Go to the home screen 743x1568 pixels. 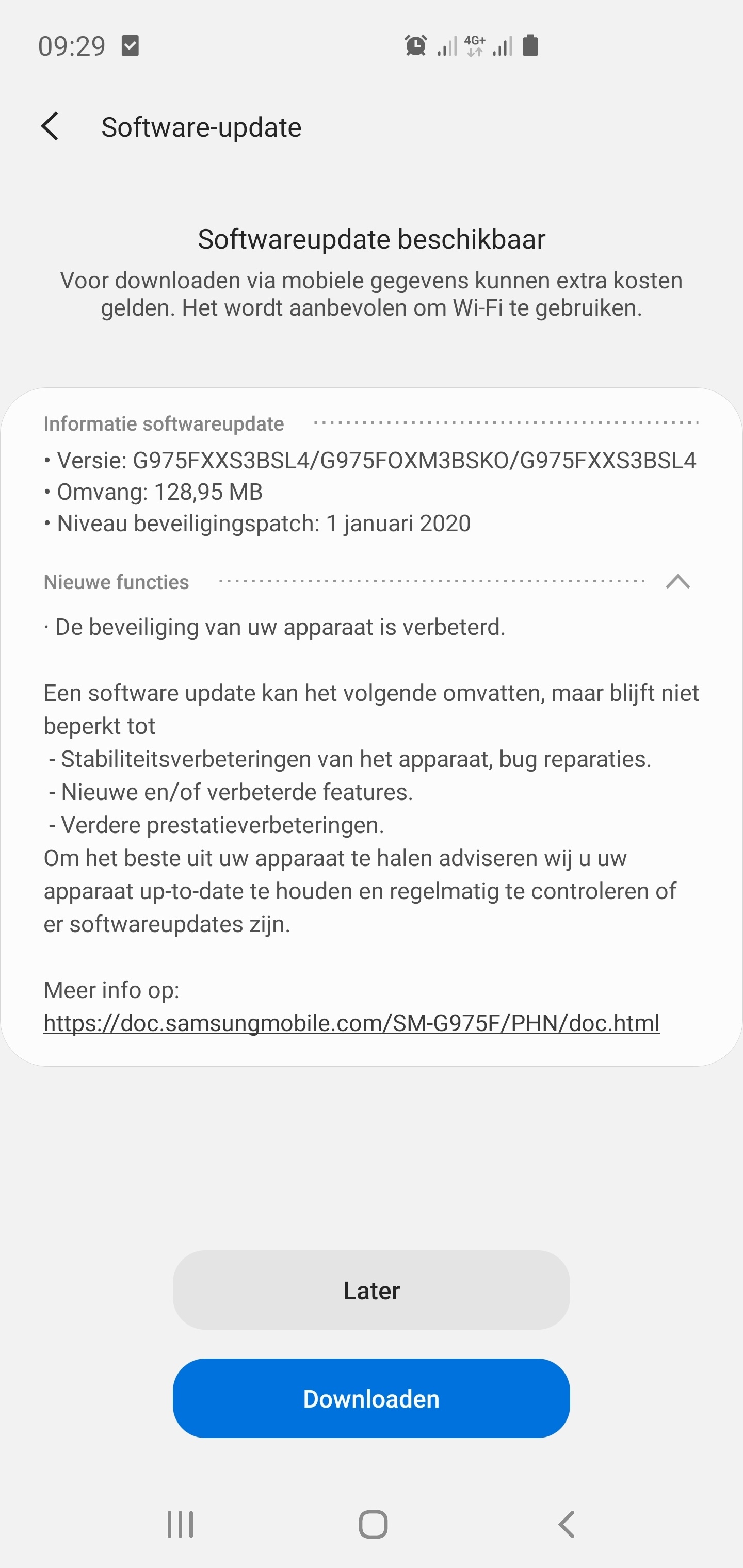(373, 1524)
